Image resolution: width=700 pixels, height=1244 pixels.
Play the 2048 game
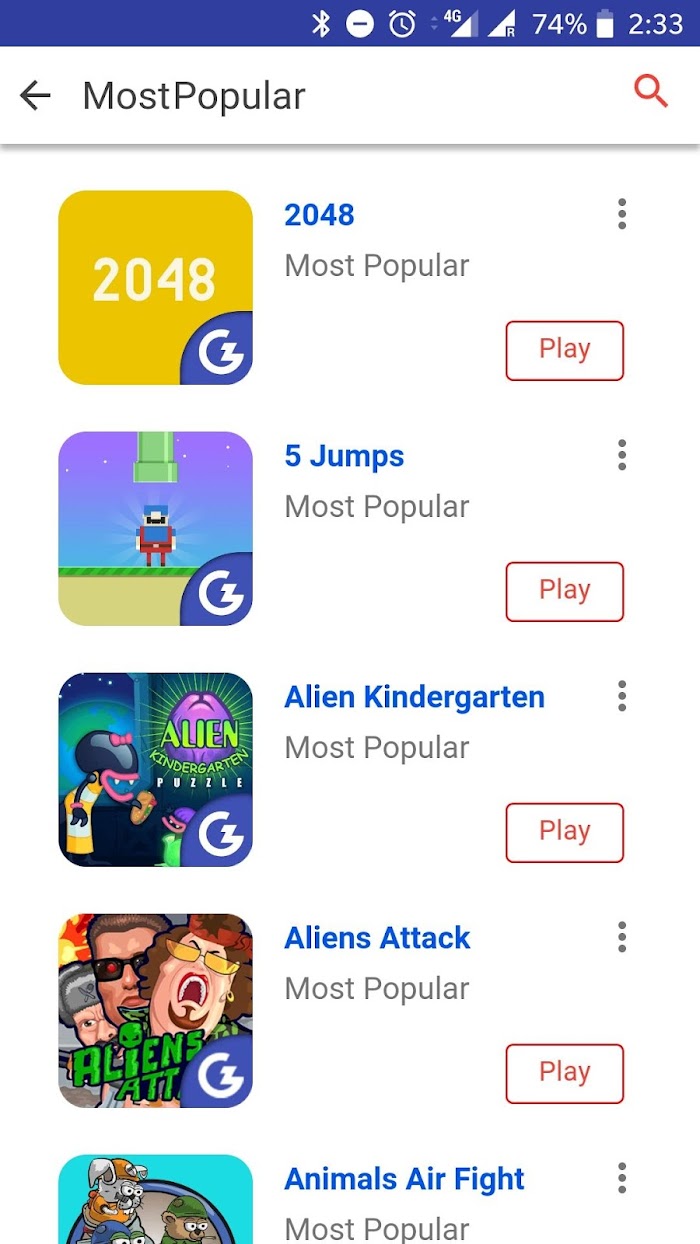(x=564, y=350)
